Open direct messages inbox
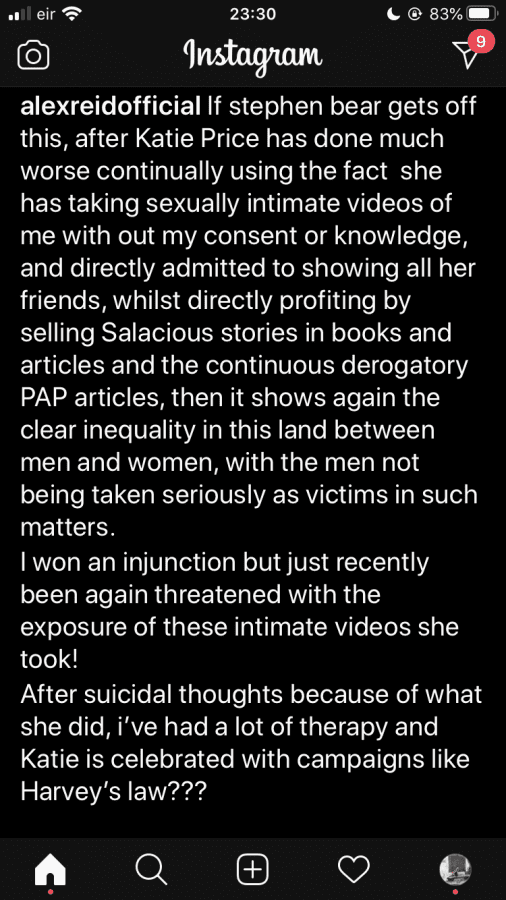Screen dimensions: 506x900 [x=468, y=53]
